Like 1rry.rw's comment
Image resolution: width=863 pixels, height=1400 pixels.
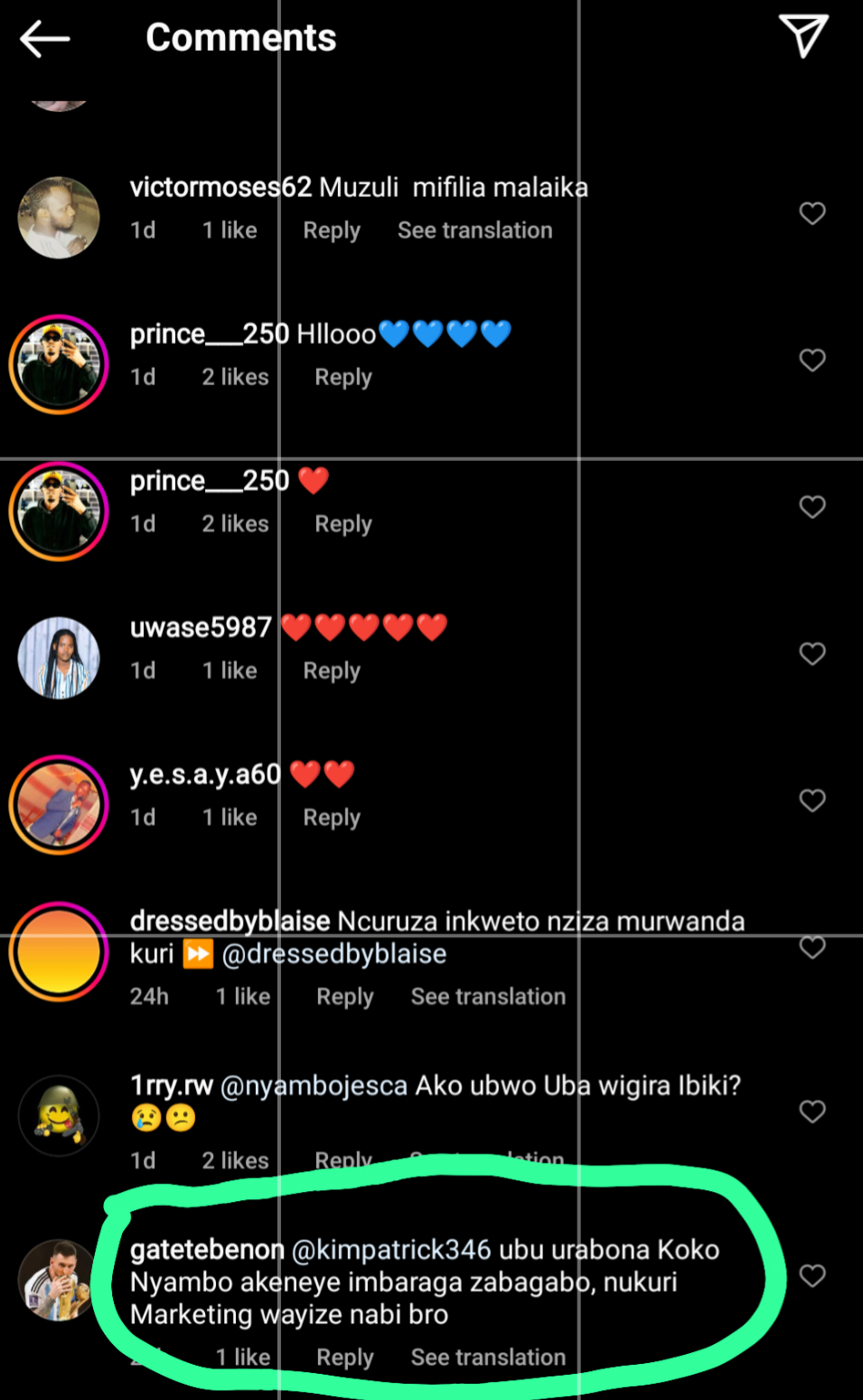[x=811, y=1112]
